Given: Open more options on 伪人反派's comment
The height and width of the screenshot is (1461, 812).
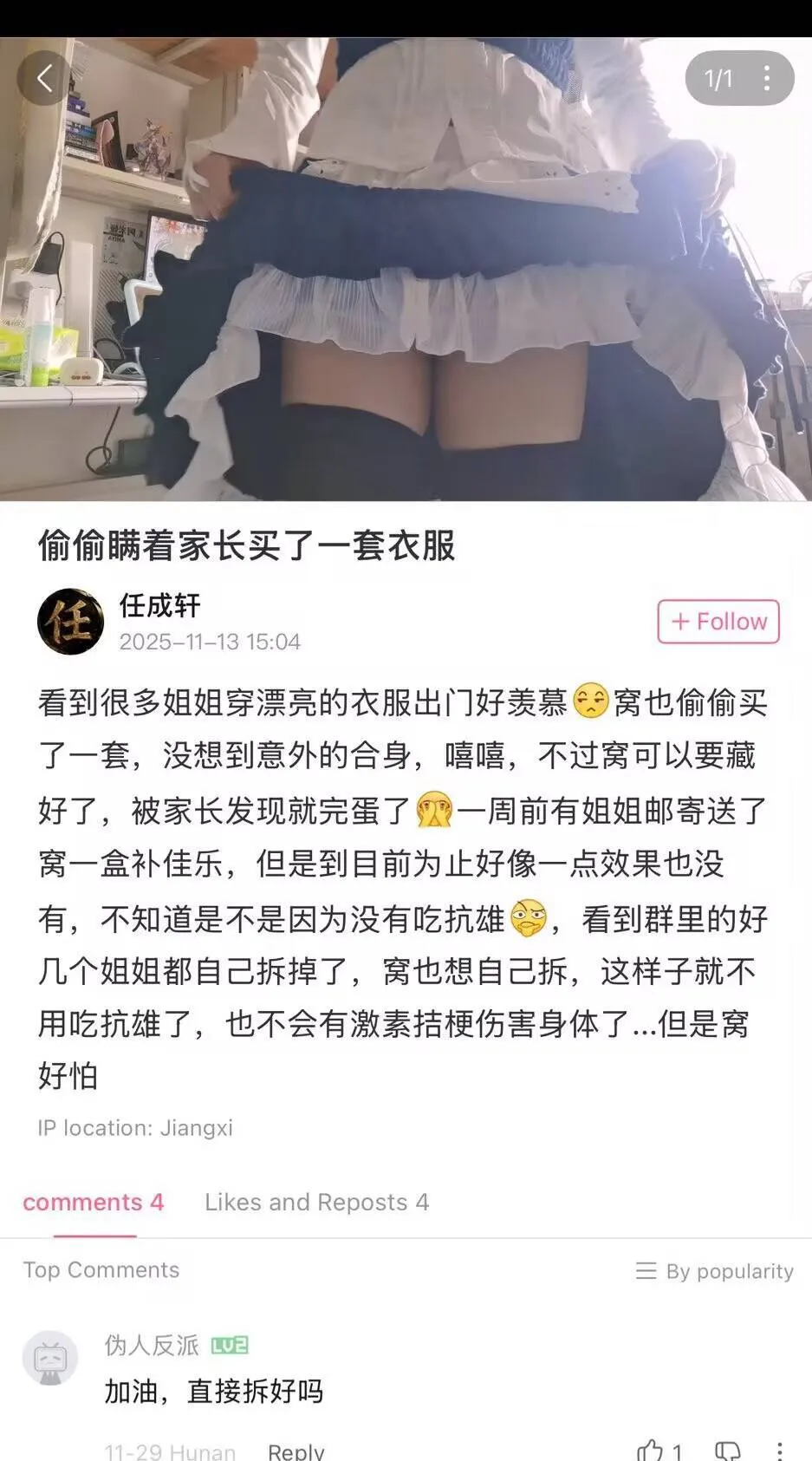Looking at the screenshot, I should [780, 1451].
